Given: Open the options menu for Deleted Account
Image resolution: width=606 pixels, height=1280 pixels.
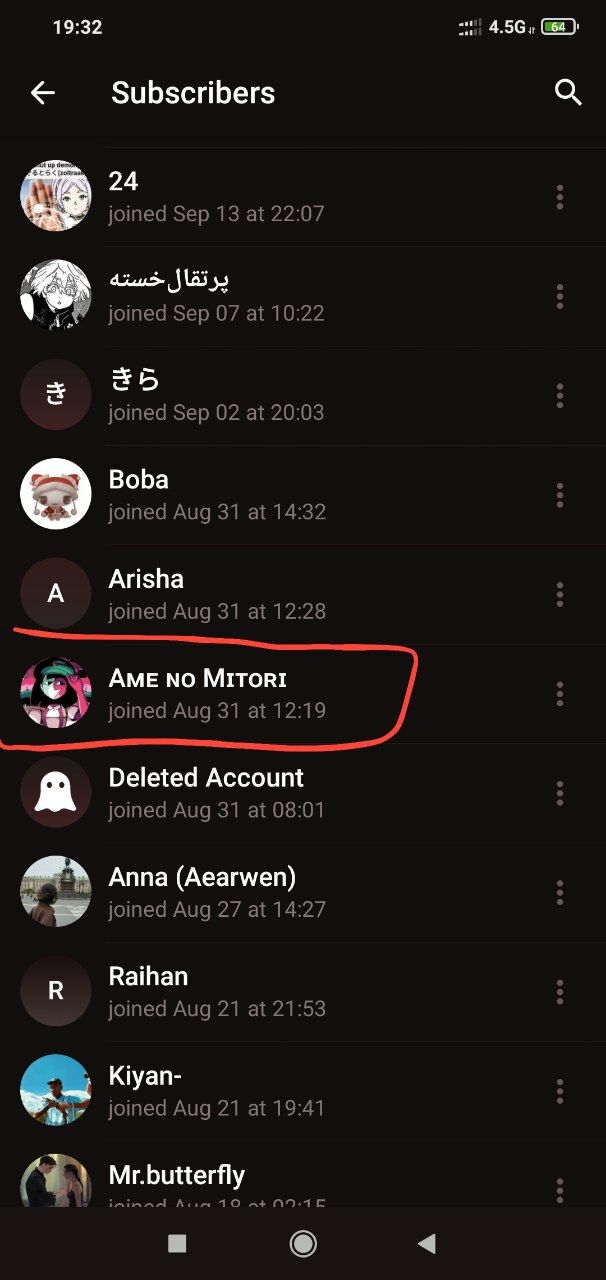Looking at the screenshot, I should pyautogui.click(x=560, y=792).
